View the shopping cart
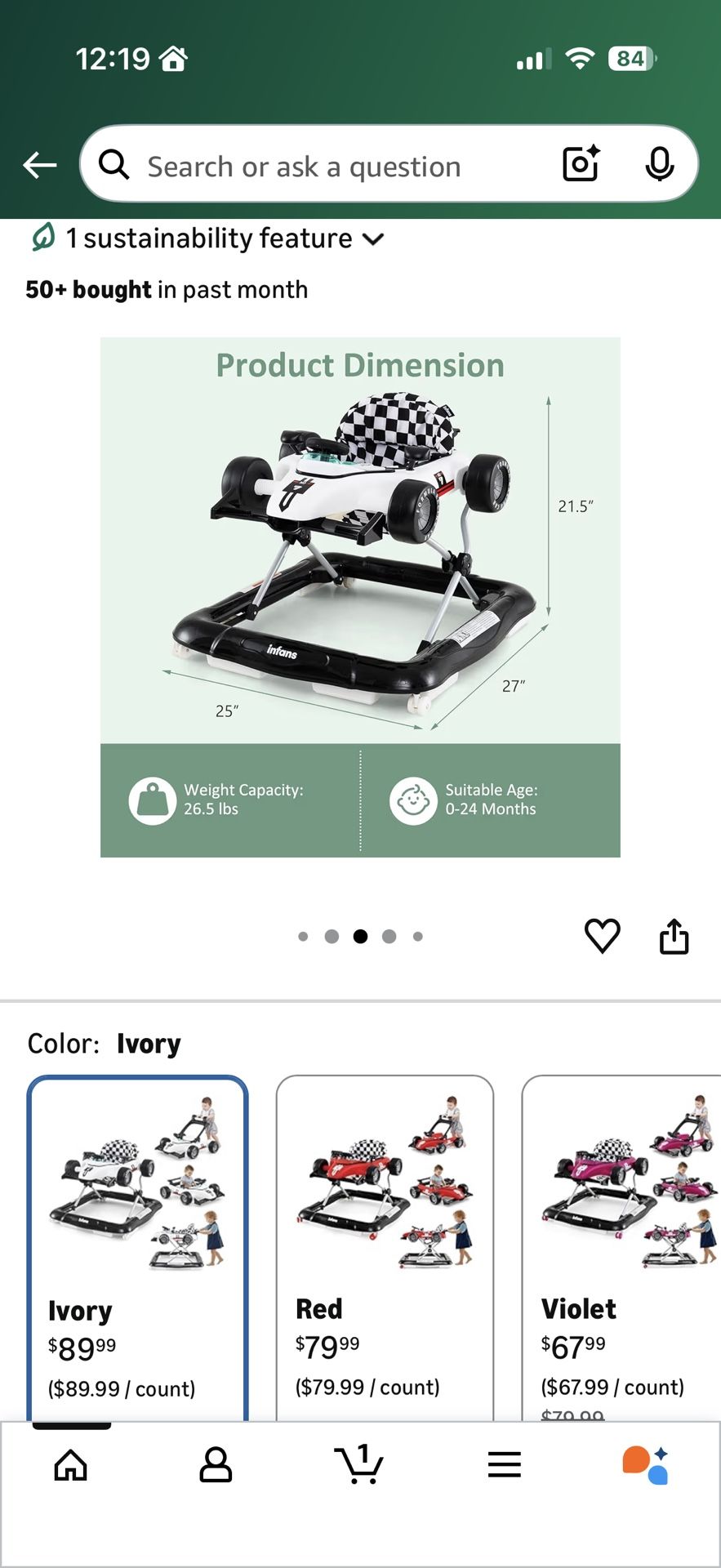This screenshot has width=721, height=1568. (359, 1465)
